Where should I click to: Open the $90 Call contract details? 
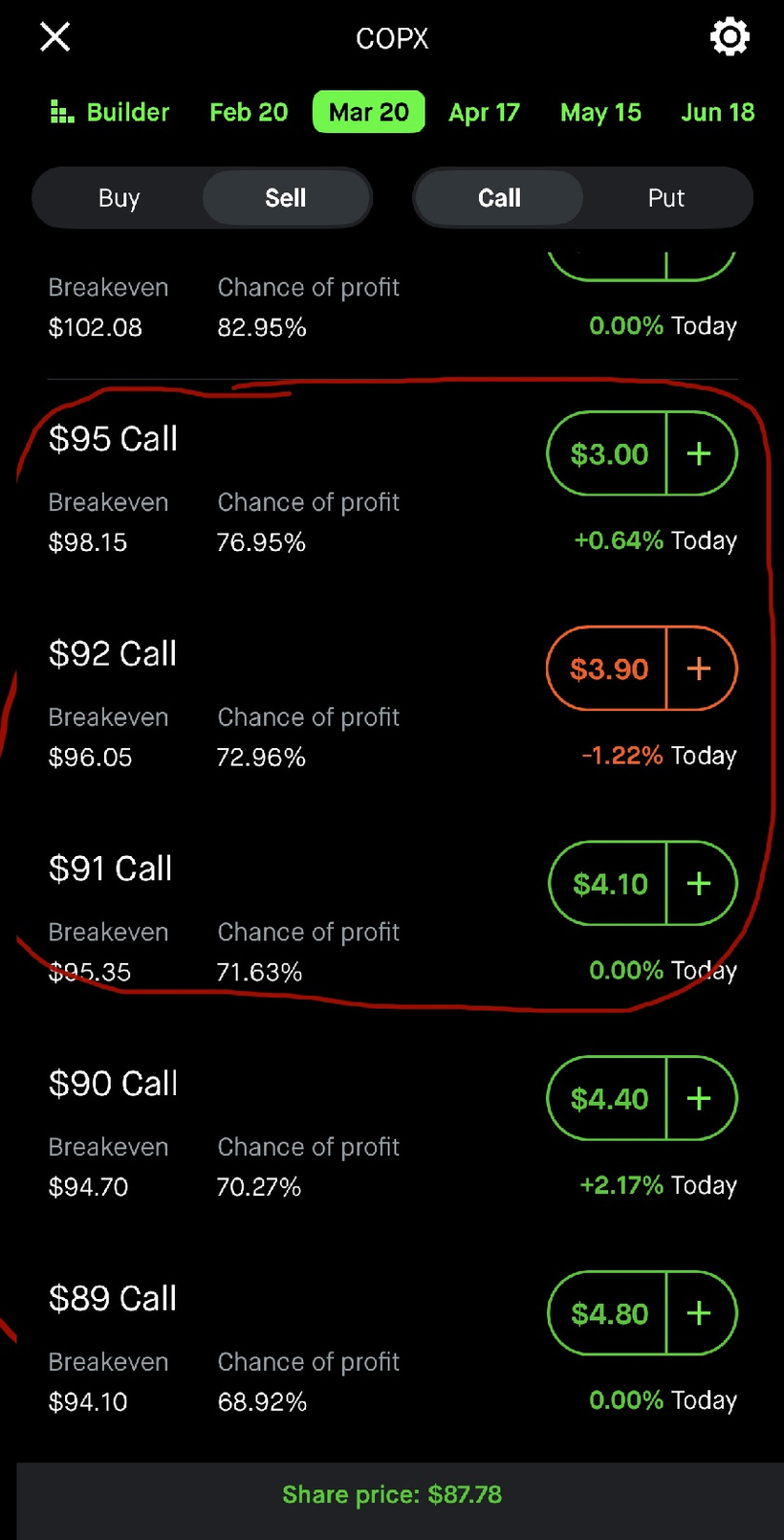click(x=113, y=1084)
